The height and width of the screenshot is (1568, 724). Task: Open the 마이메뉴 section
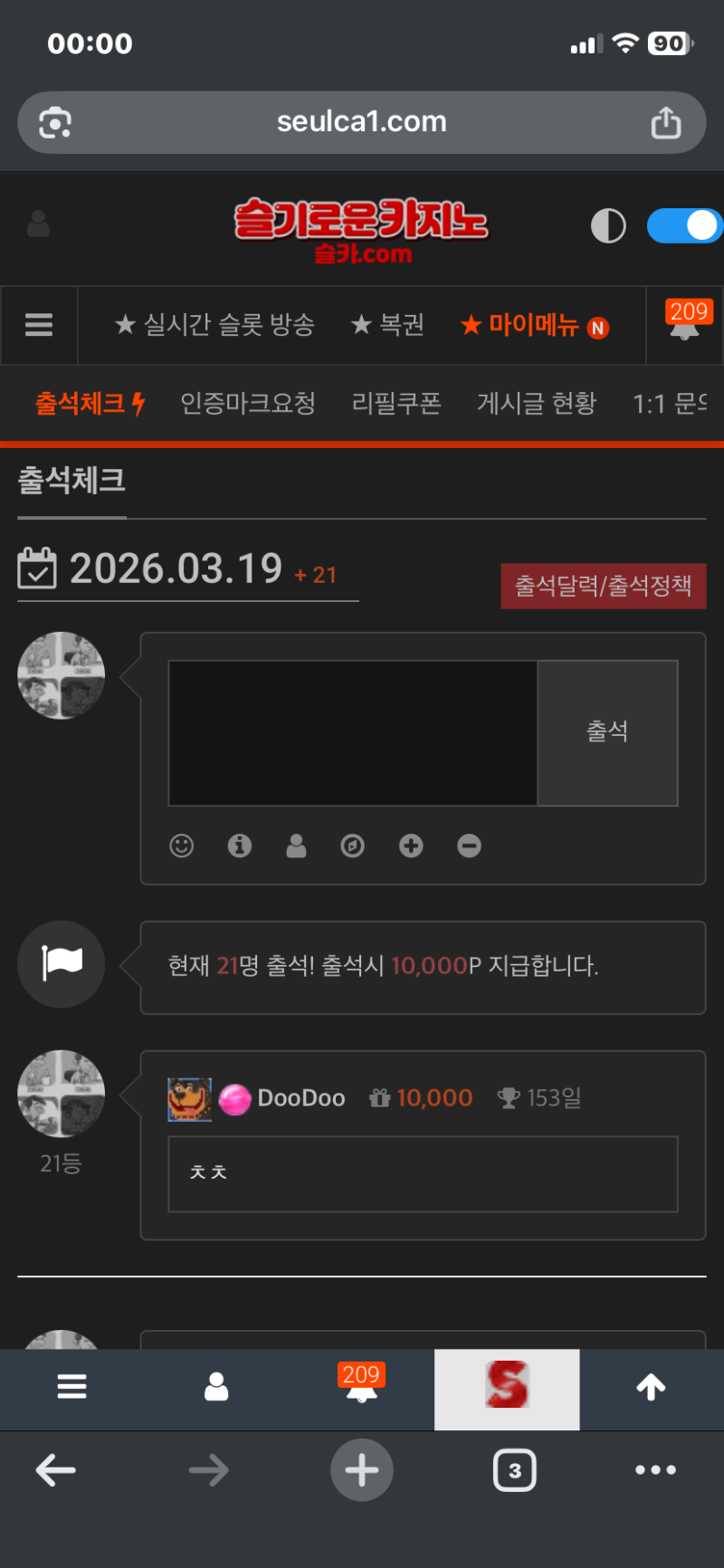534,325
